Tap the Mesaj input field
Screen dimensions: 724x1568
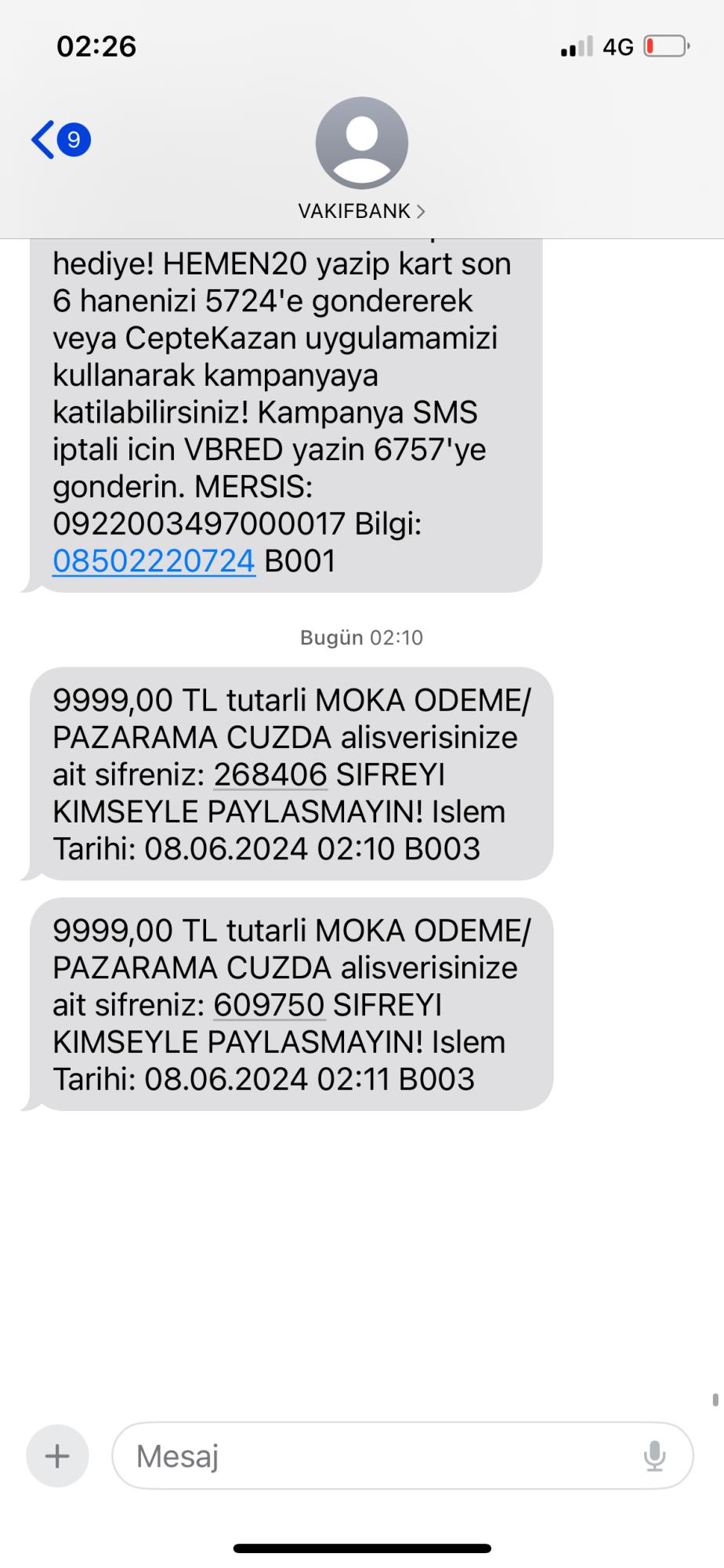[313, 1455]
